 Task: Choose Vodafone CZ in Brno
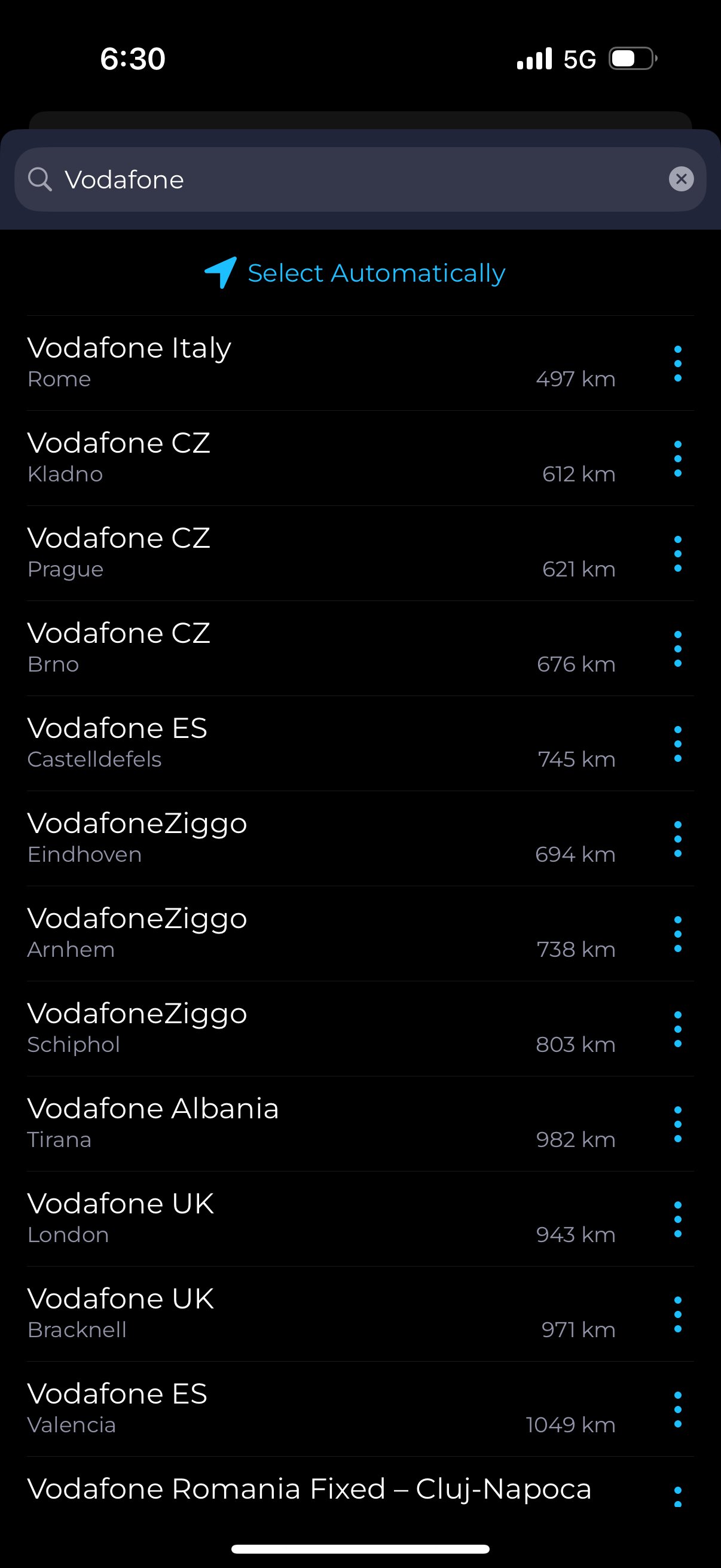(x=316, y=648)
